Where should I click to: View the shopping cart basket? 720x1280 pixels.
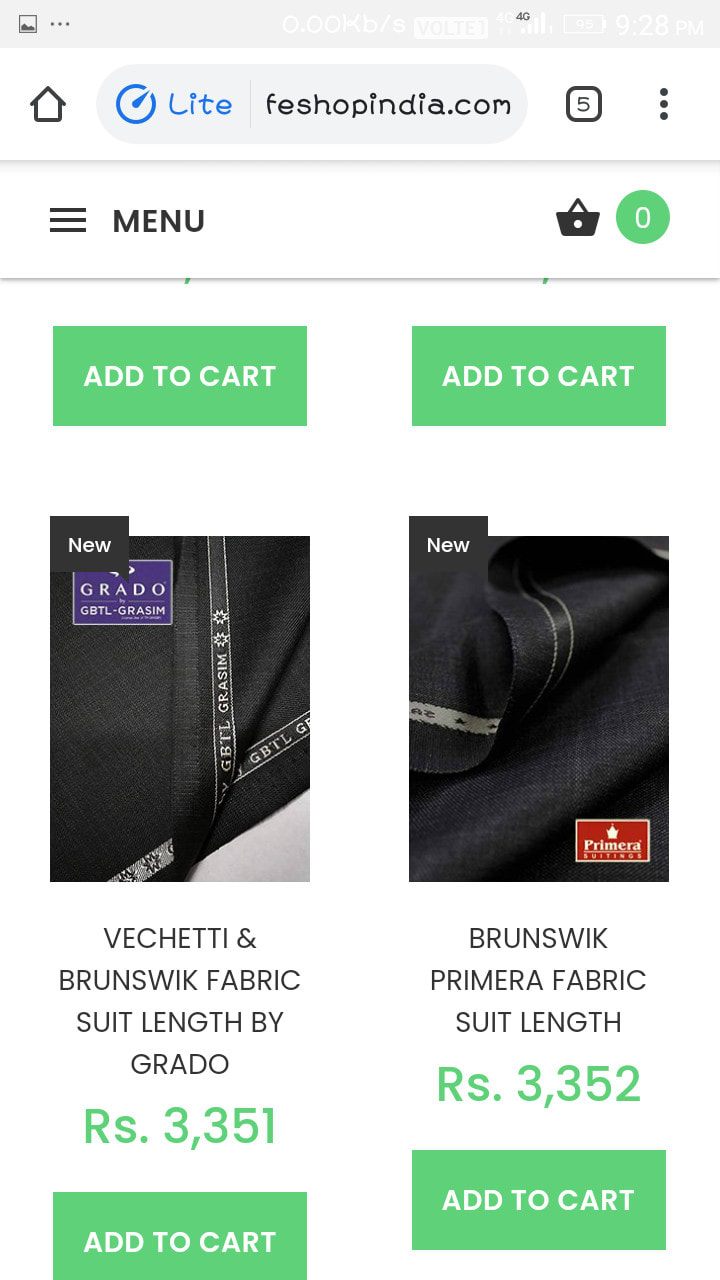pos(578,218)
